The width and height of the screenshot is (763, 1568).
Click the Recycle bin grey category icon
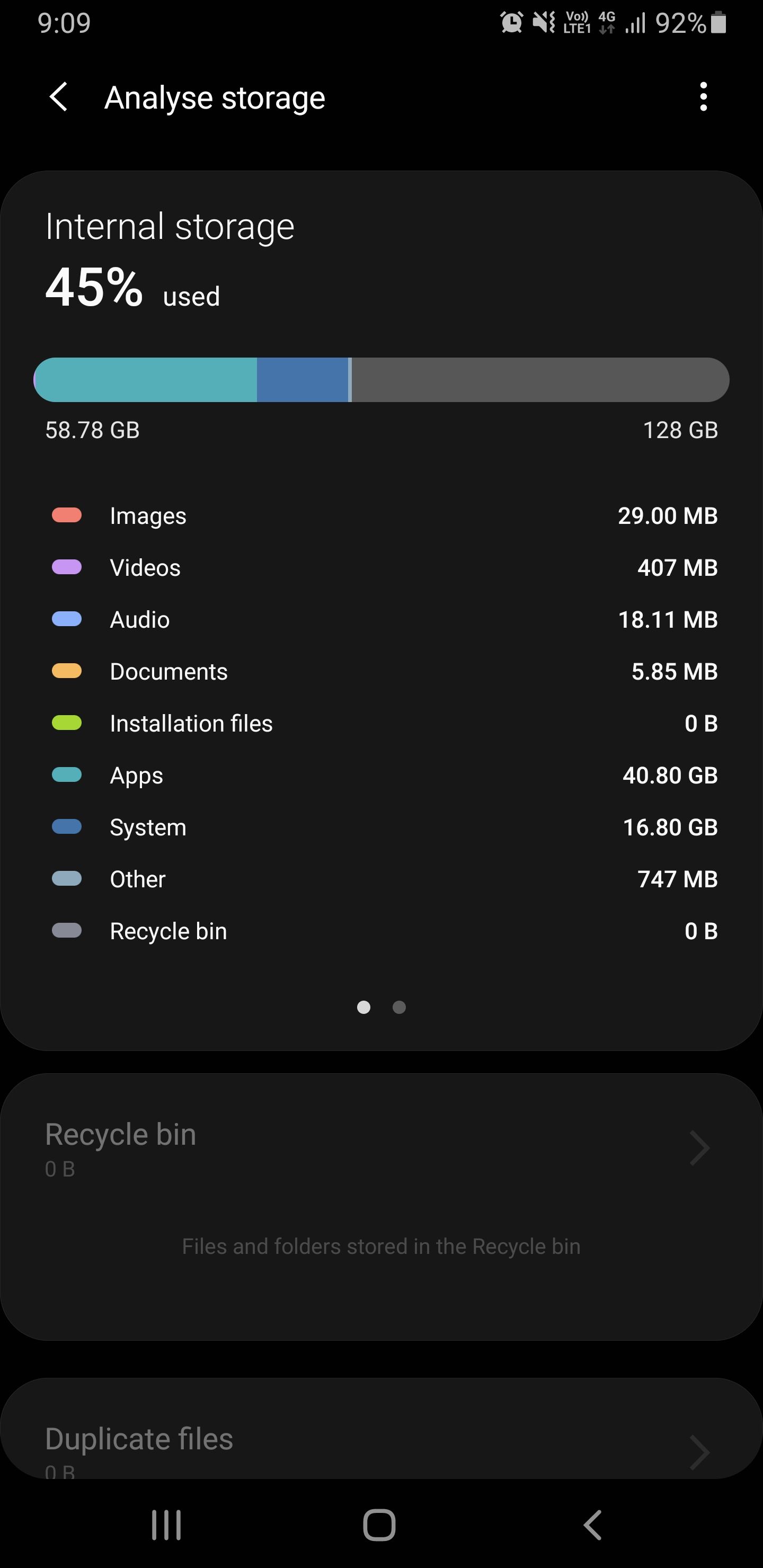(66, 930)
